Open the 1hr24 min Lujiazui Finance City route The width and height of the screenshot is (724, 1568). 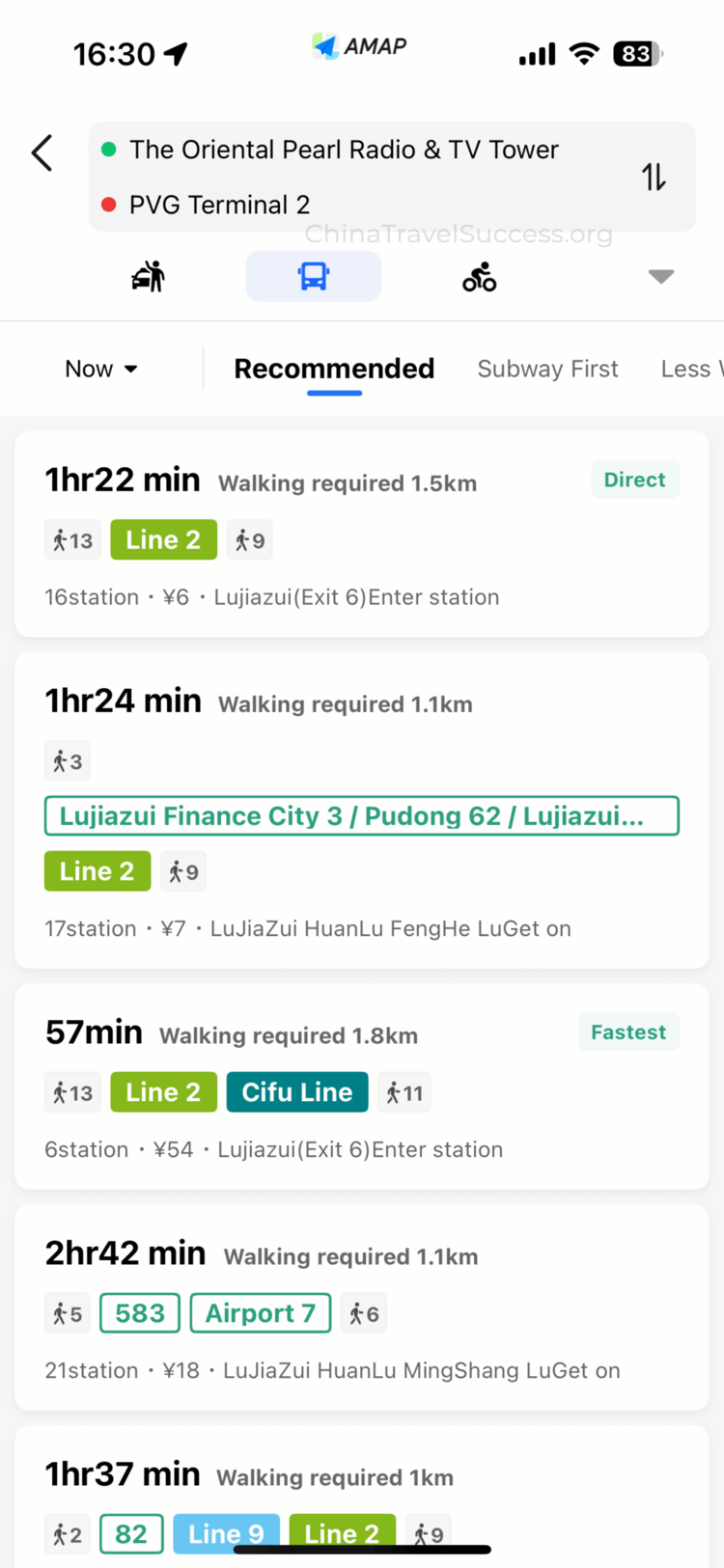pos(362,811)
